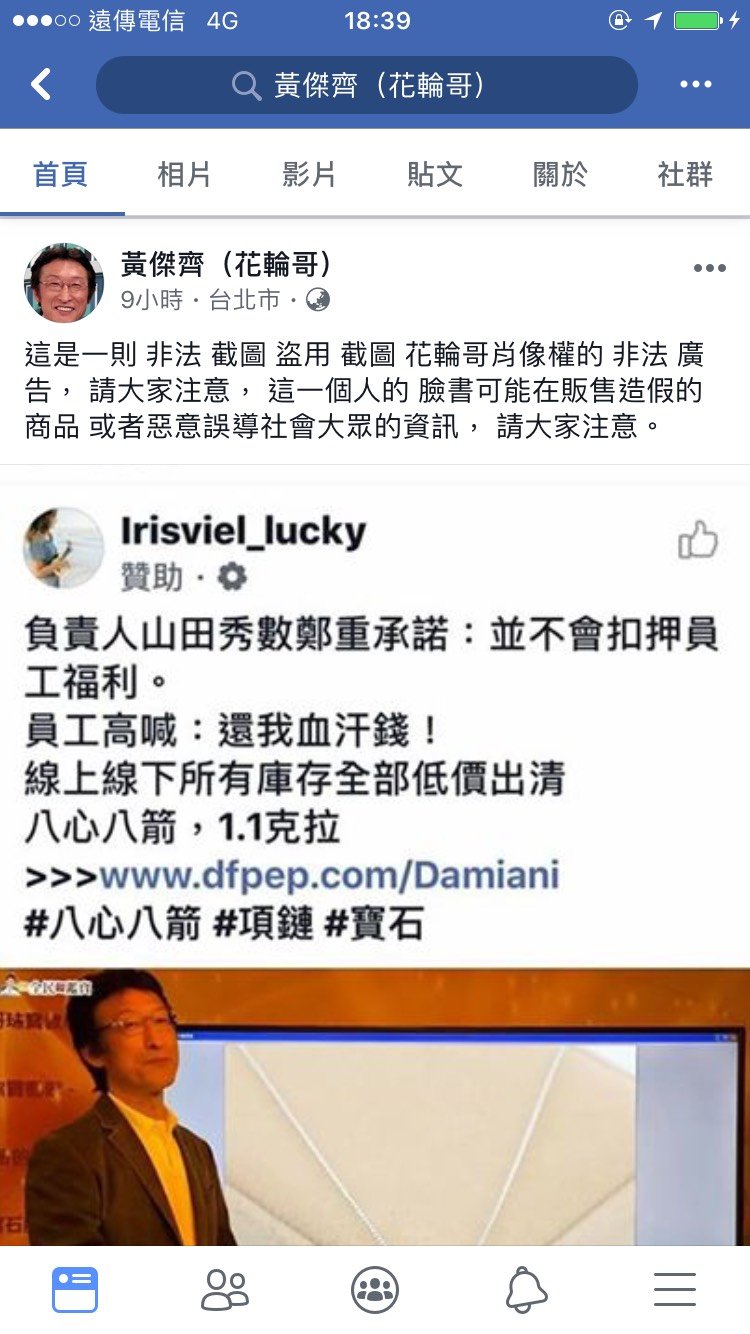Open friend requests in bottom bar
Viewport: 750px width, 1334px height.
[225, 1290]
